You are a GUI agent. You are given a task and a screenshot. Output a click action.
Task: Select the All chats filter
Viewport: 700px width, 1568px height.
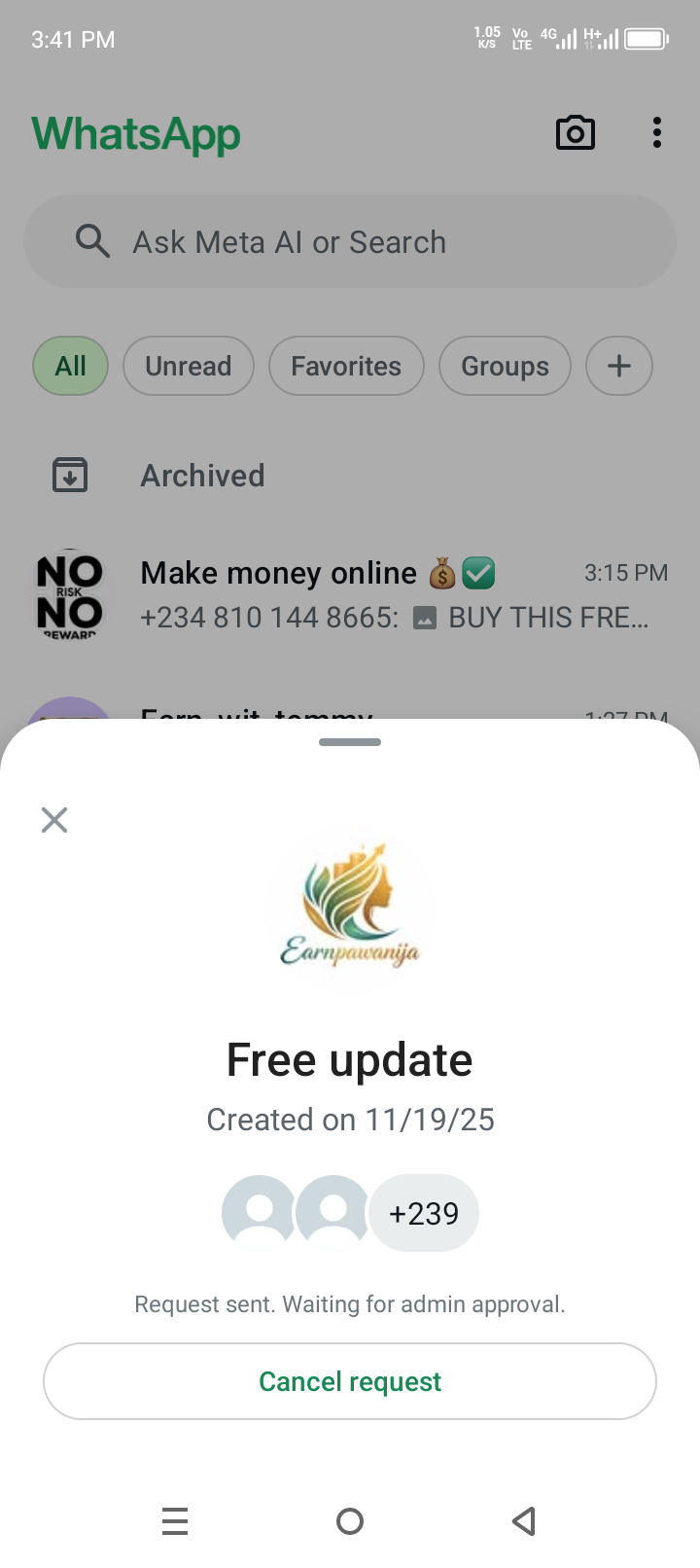pyautogui.click(x=70, y=366)
